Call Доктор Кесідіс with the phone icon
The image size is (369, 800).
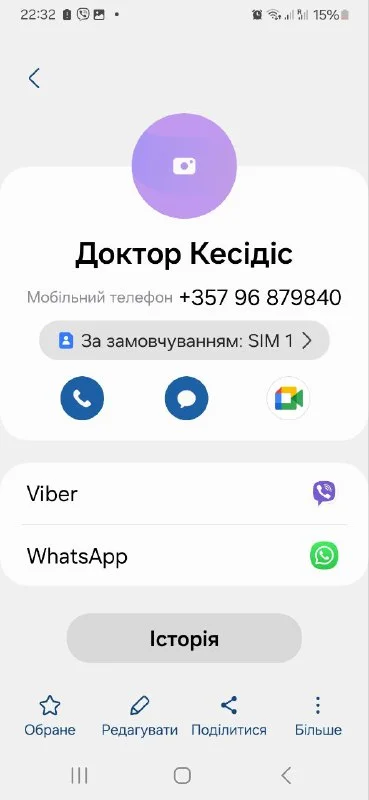coord(82,398)
